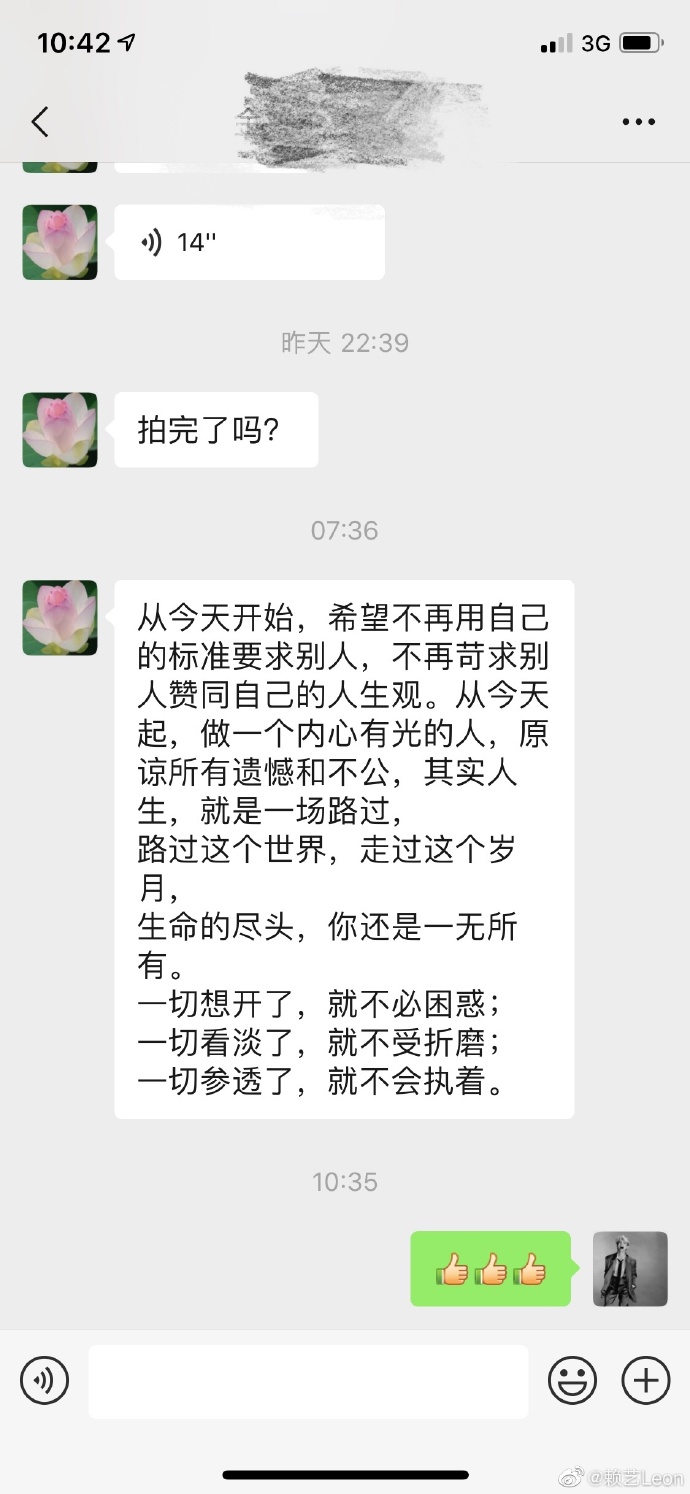Open the chat options overflow menu
Viewport: 690px width, 1494px height.
point(638,122)
